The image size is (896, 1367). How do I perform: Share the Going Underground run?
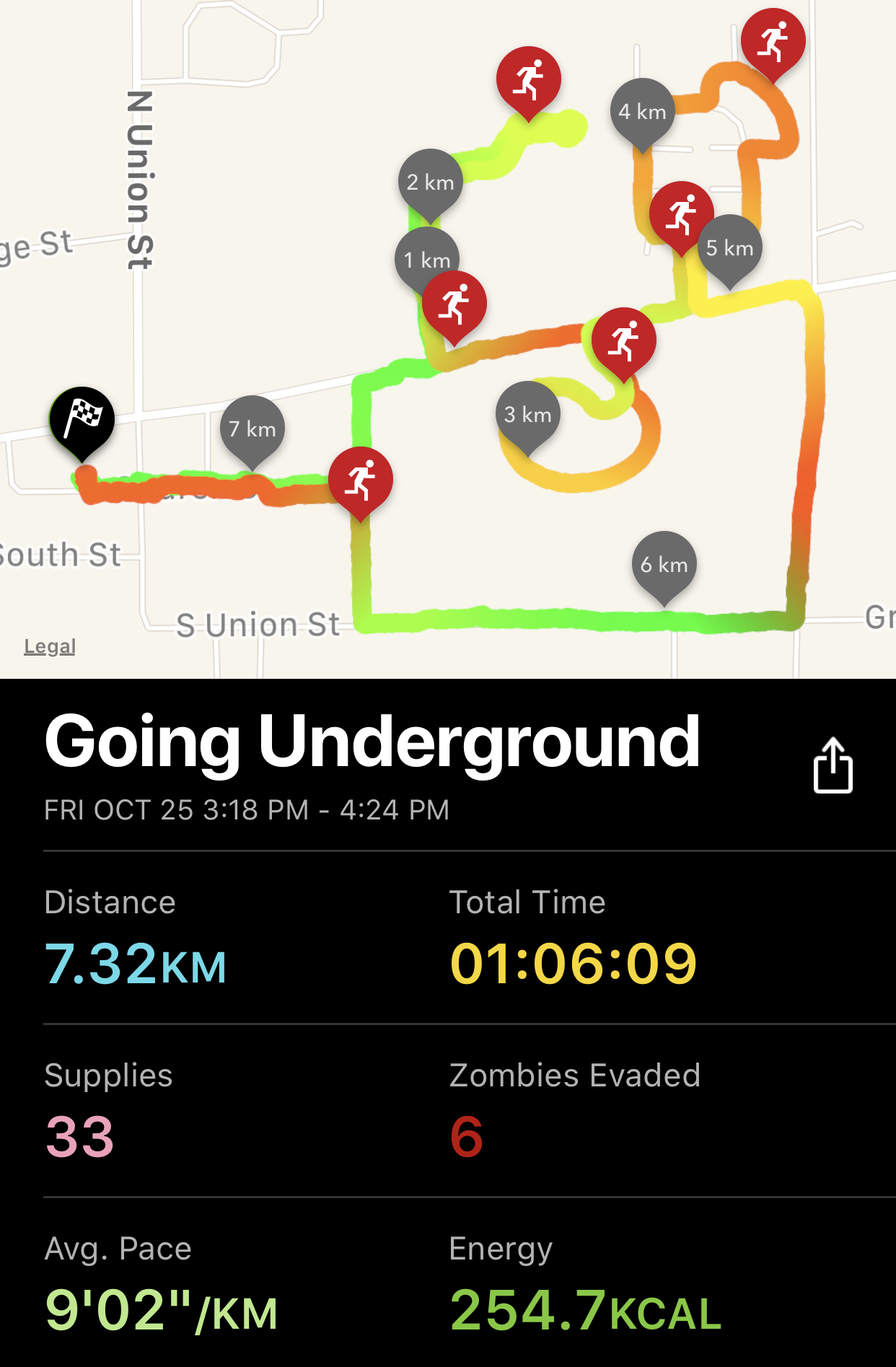[x=833, y=765]
